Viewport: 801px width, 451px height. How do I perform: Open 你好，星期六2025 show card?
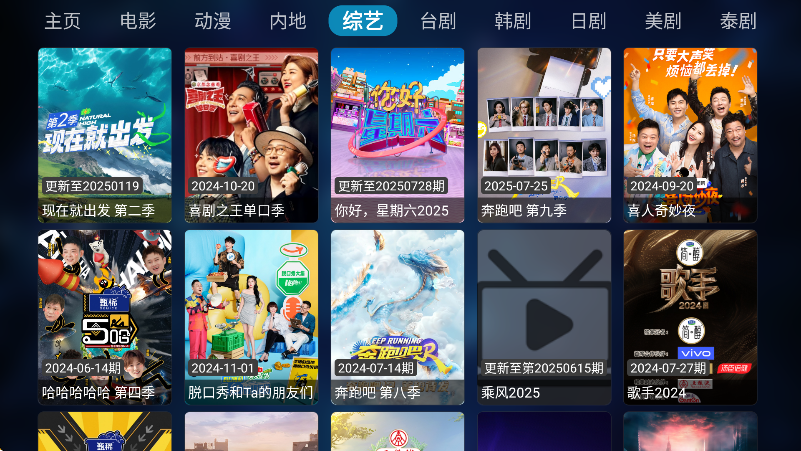pos(397,135)
